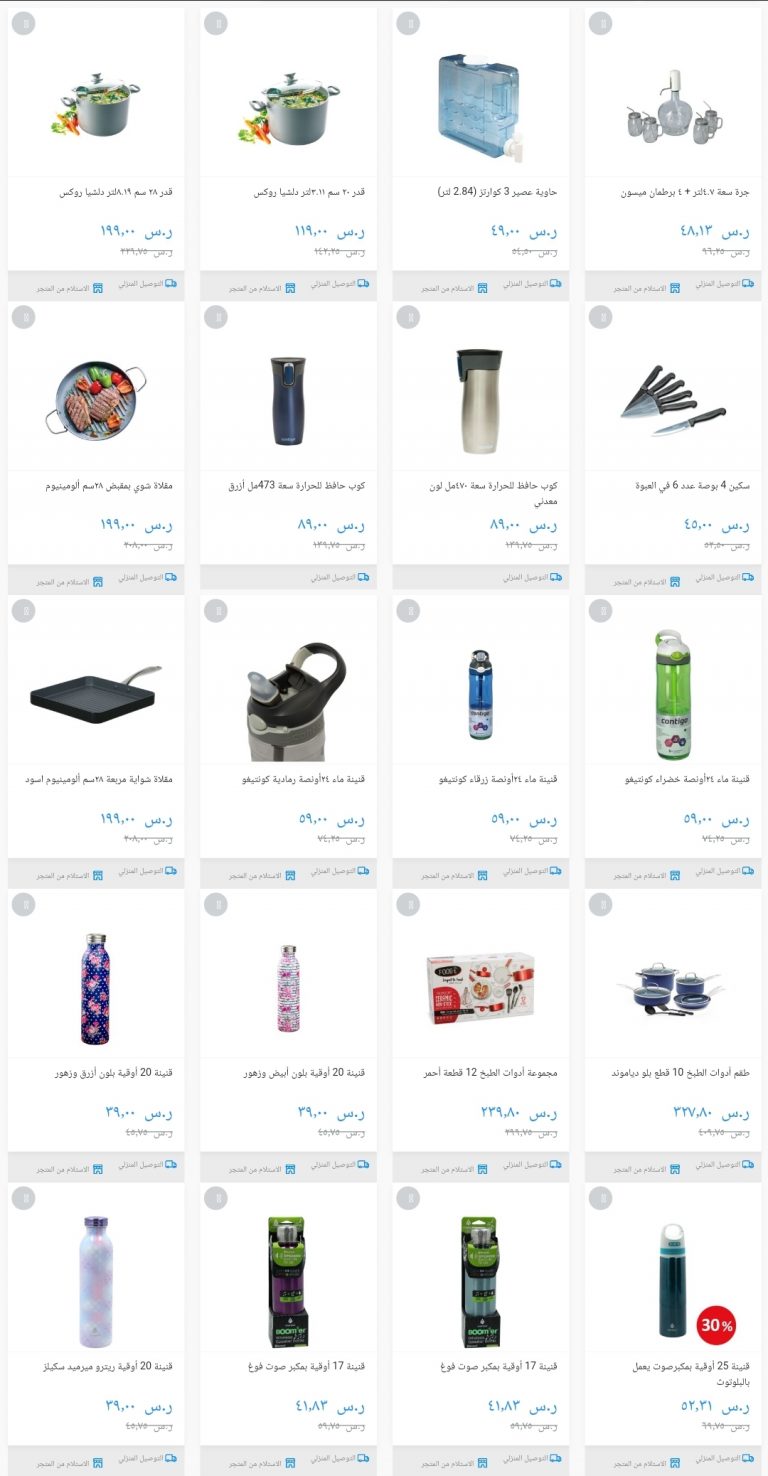Viewport: 768px width, 1476px height.
Task: Open the 28 cm Delicia Rocks pot card
Action: click(96, 153)
